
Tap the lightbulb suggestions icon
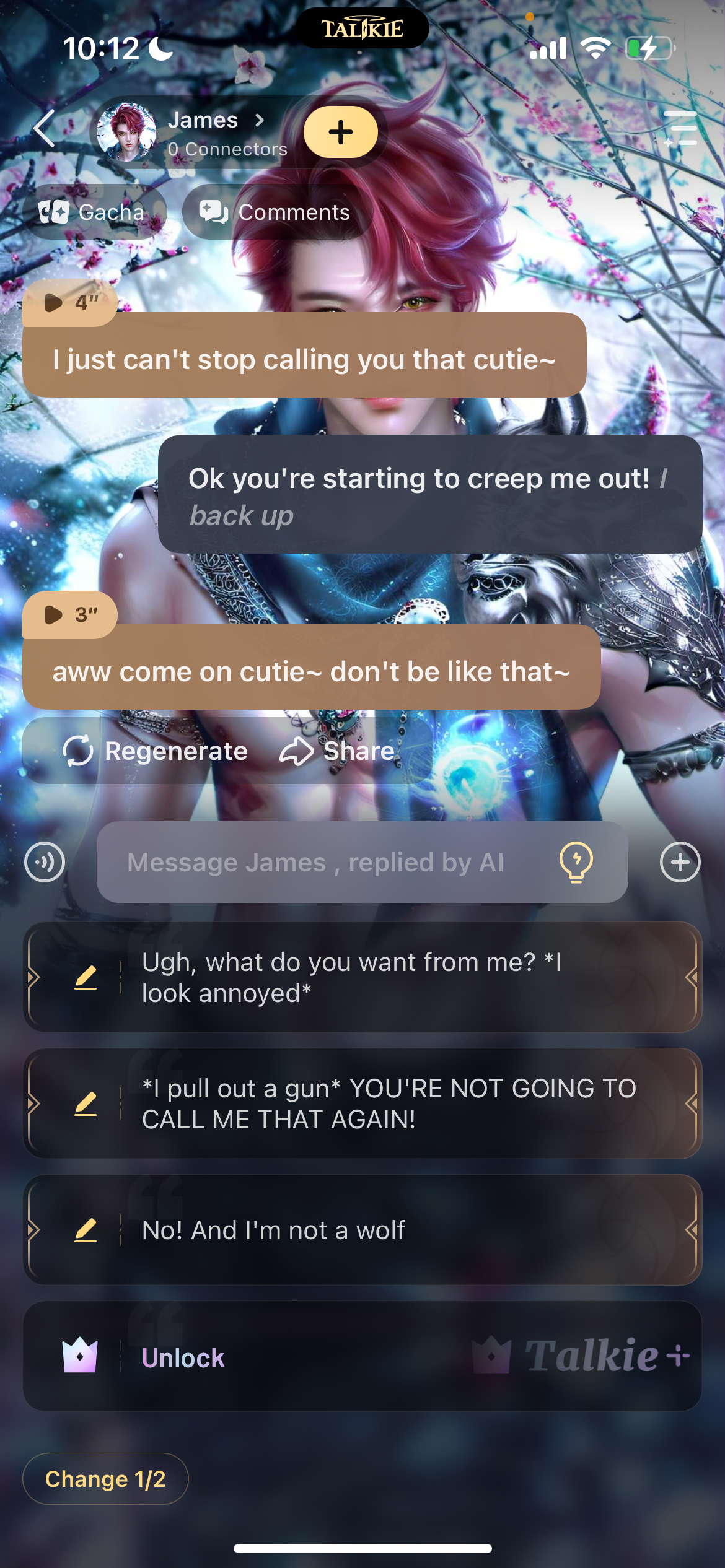click(576, 862)
